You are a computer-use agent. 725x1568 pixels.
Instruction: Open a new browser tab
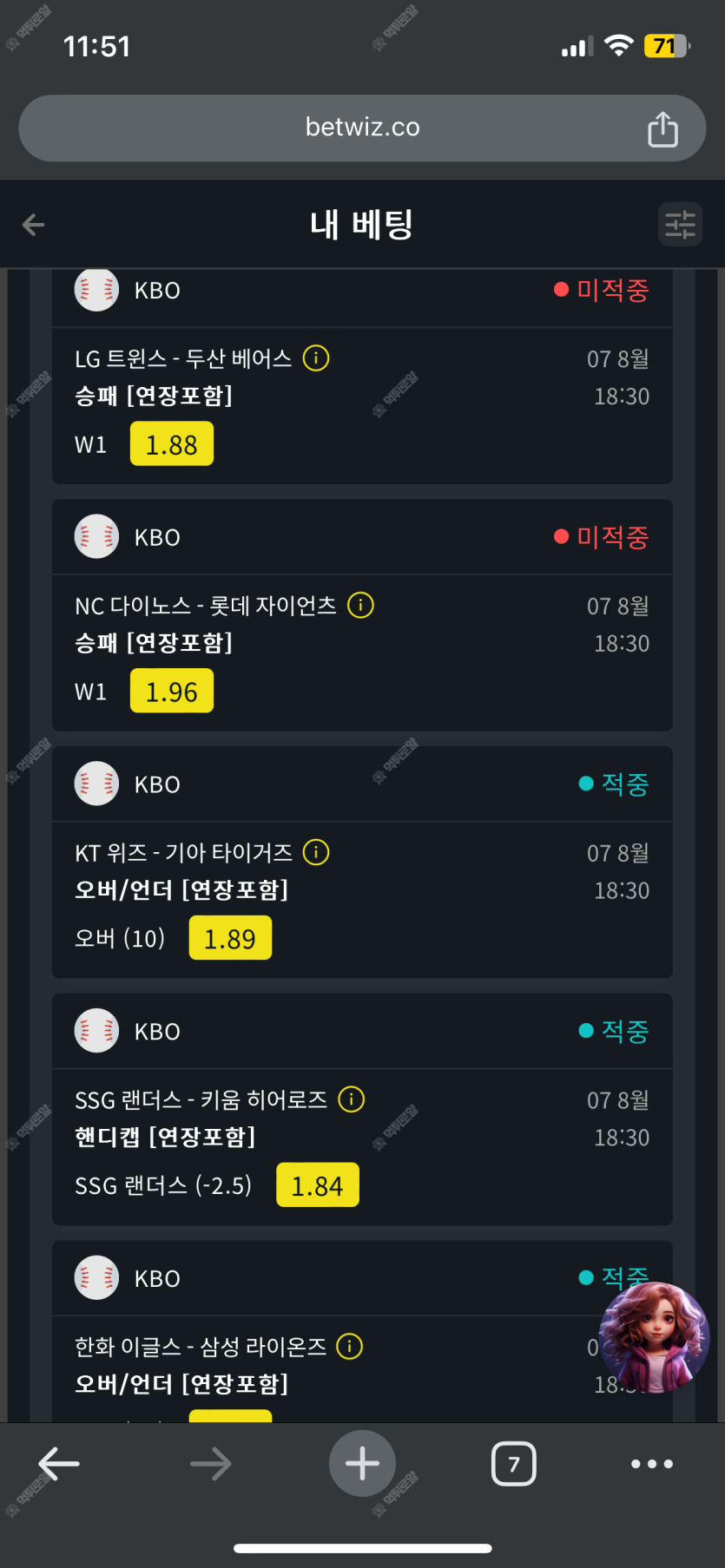[362, 1464]
